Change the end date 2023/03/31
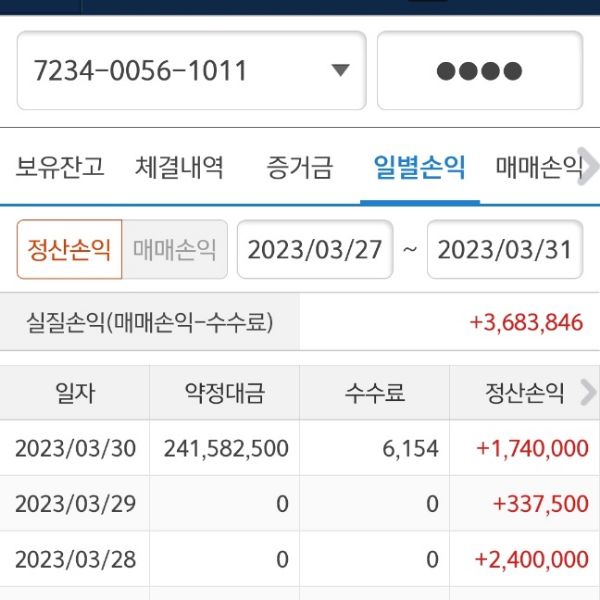600x600 pixels. (505, 249)
